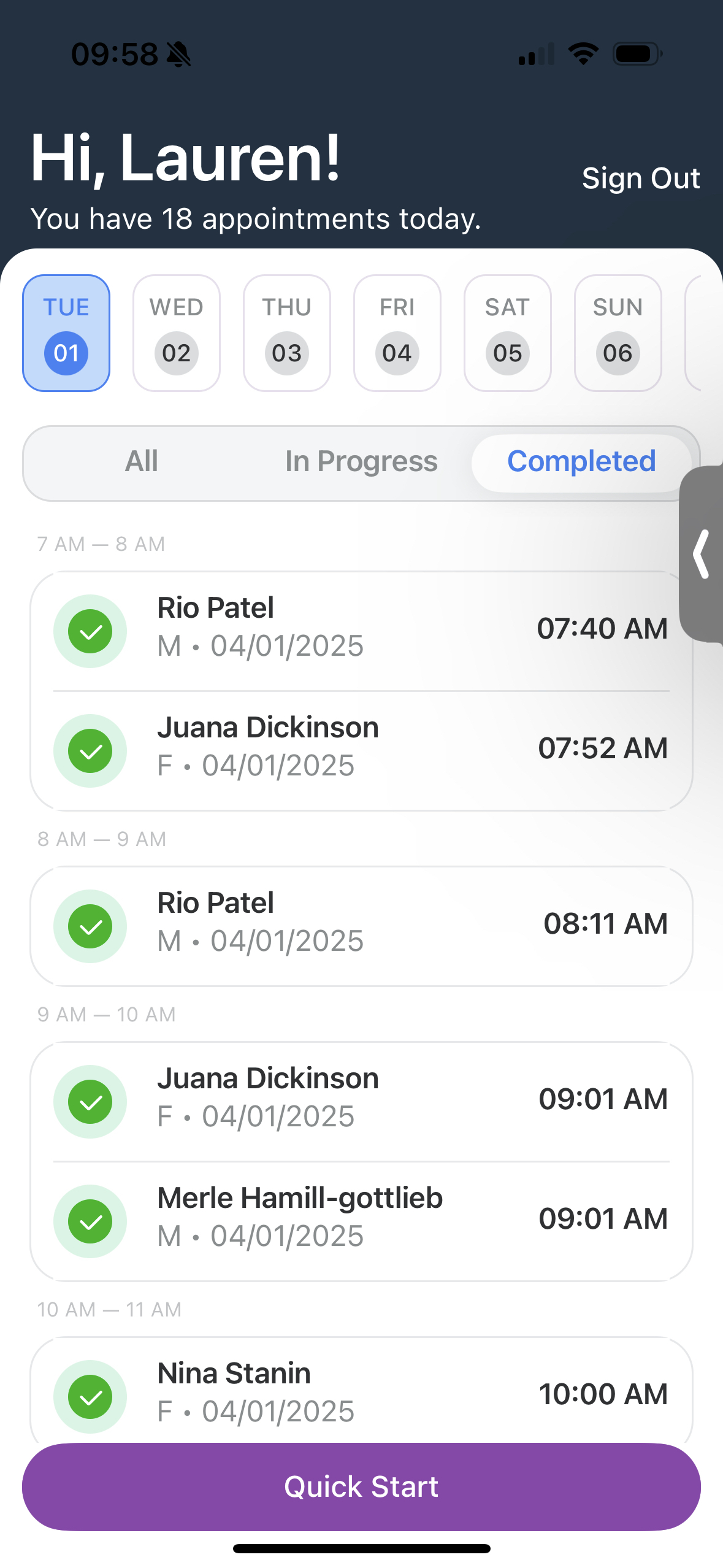View Nina Stanin's 10:00 AM appointment
Image resolution: width=723 pixels, height=1568 pixels.
click(x=361, y=1393)
